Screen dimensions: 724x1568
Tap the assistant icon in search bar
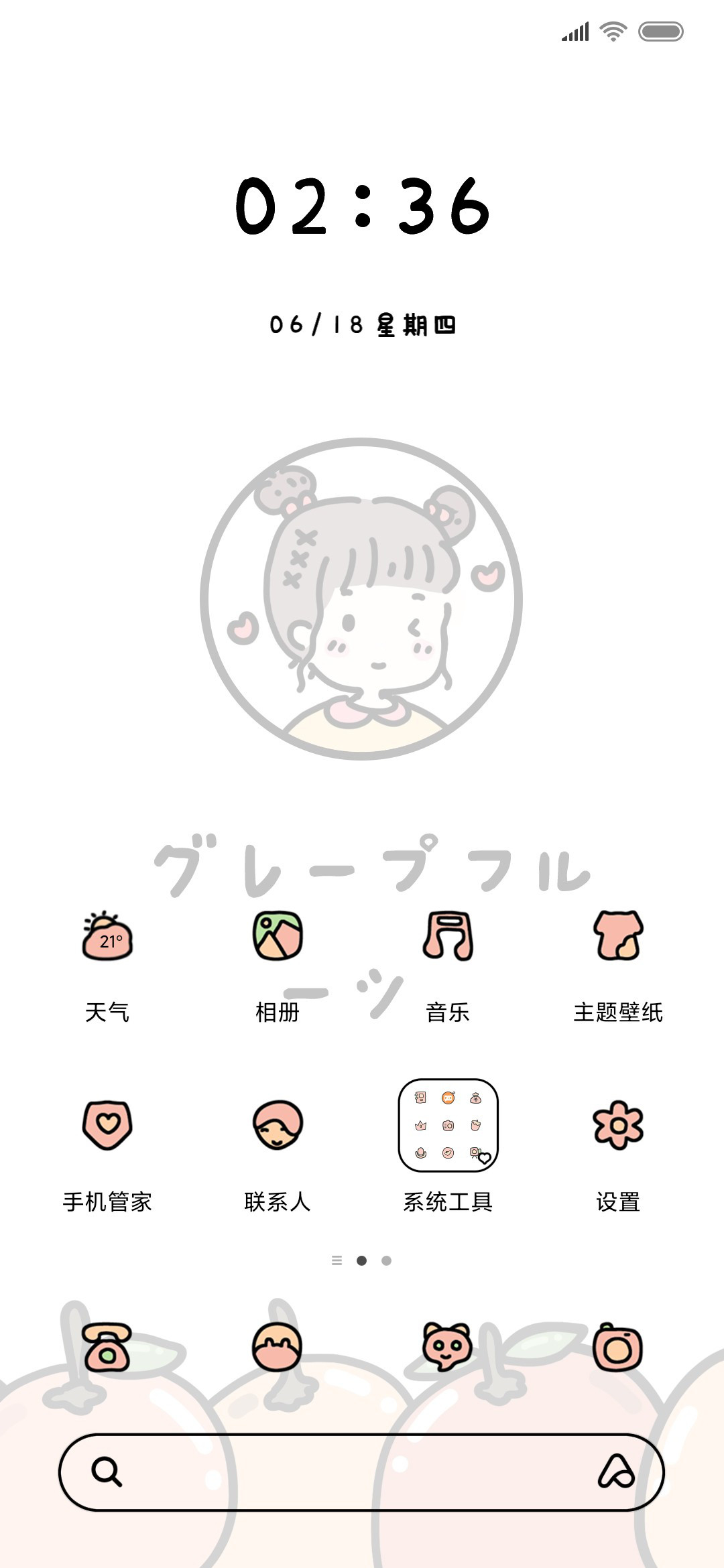point(616,1472)
